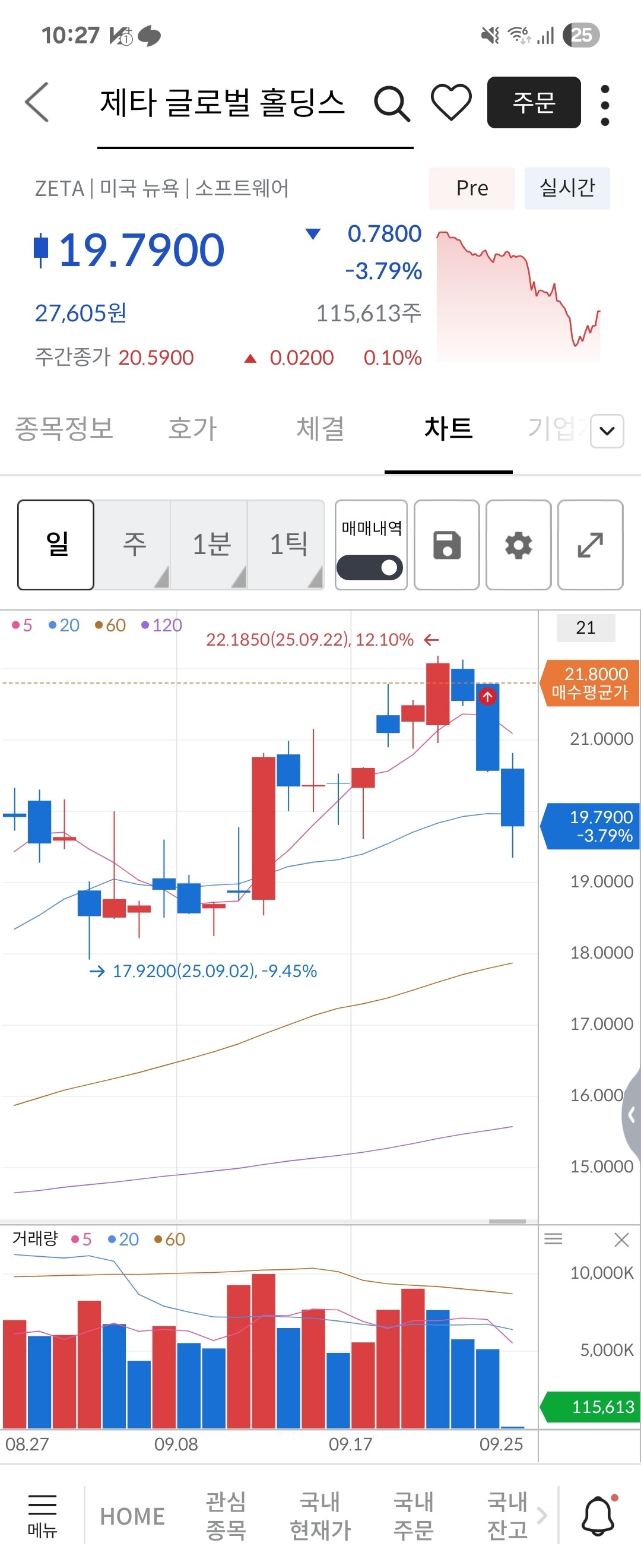Screen dimensions: 641x1568
Task: Save the chart with the disk icon
Action: pos(446,545)
